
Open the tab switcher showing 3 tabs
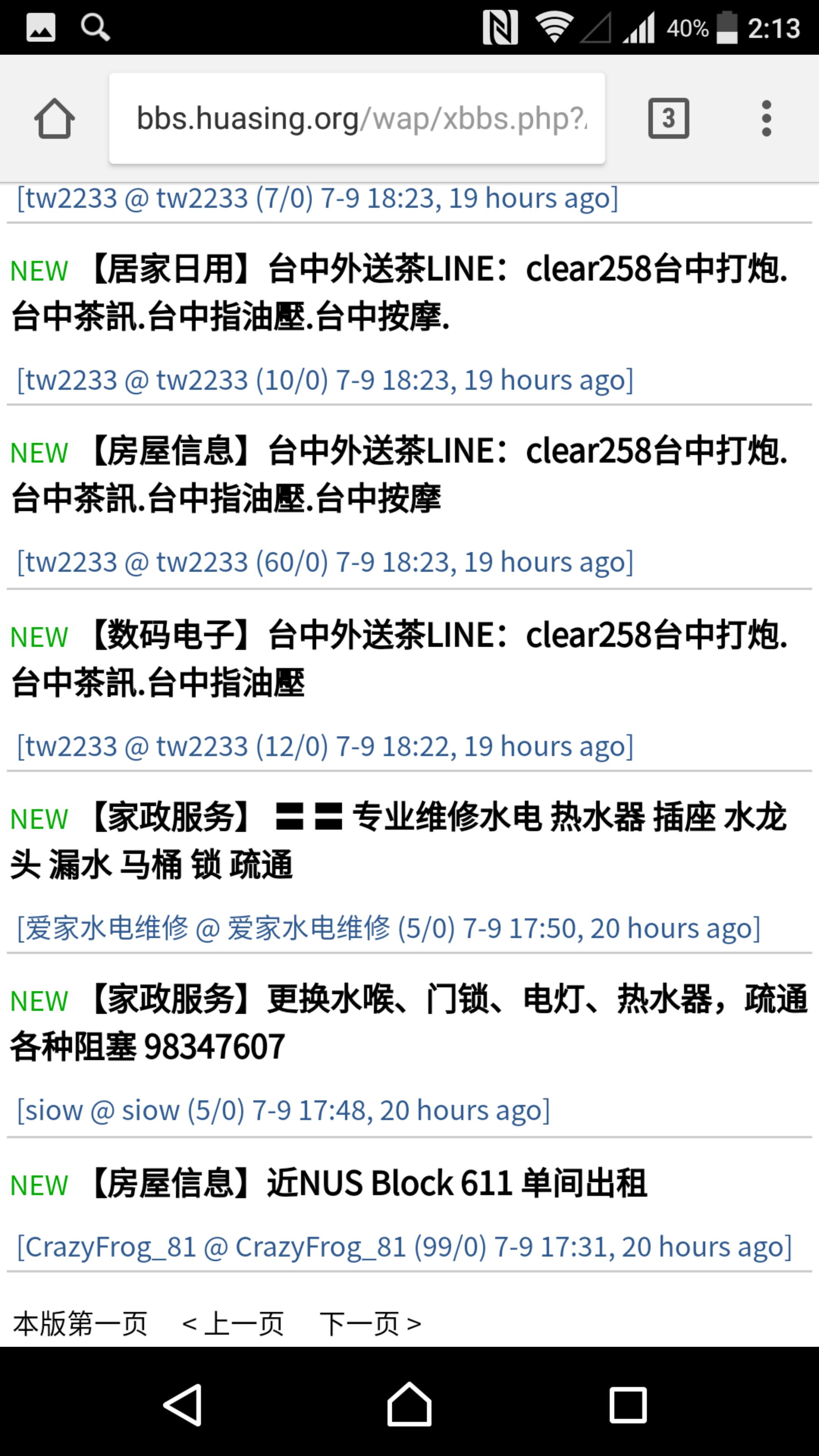[x=668, y=119]
